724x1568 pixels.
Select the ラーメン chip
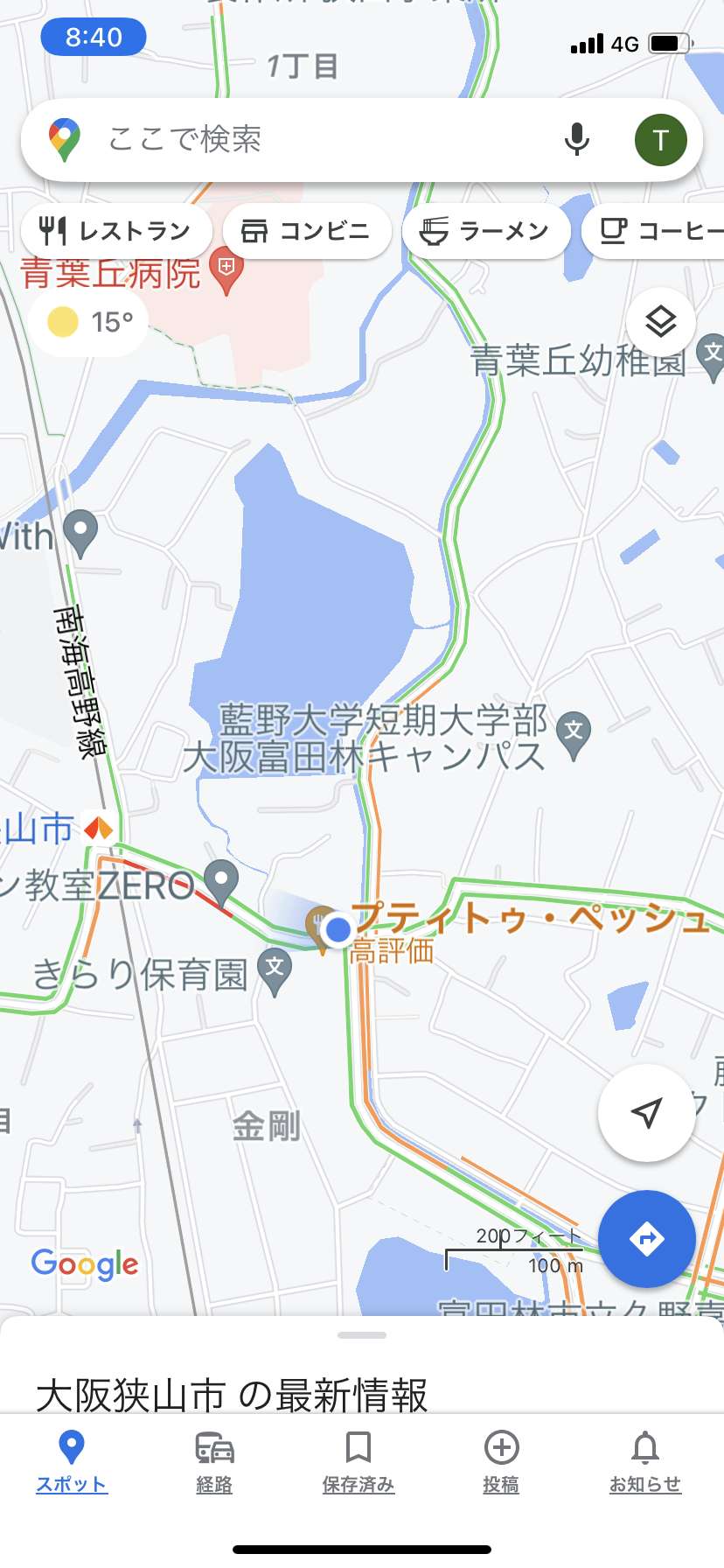pyautogui.click(x=486, y=231)
